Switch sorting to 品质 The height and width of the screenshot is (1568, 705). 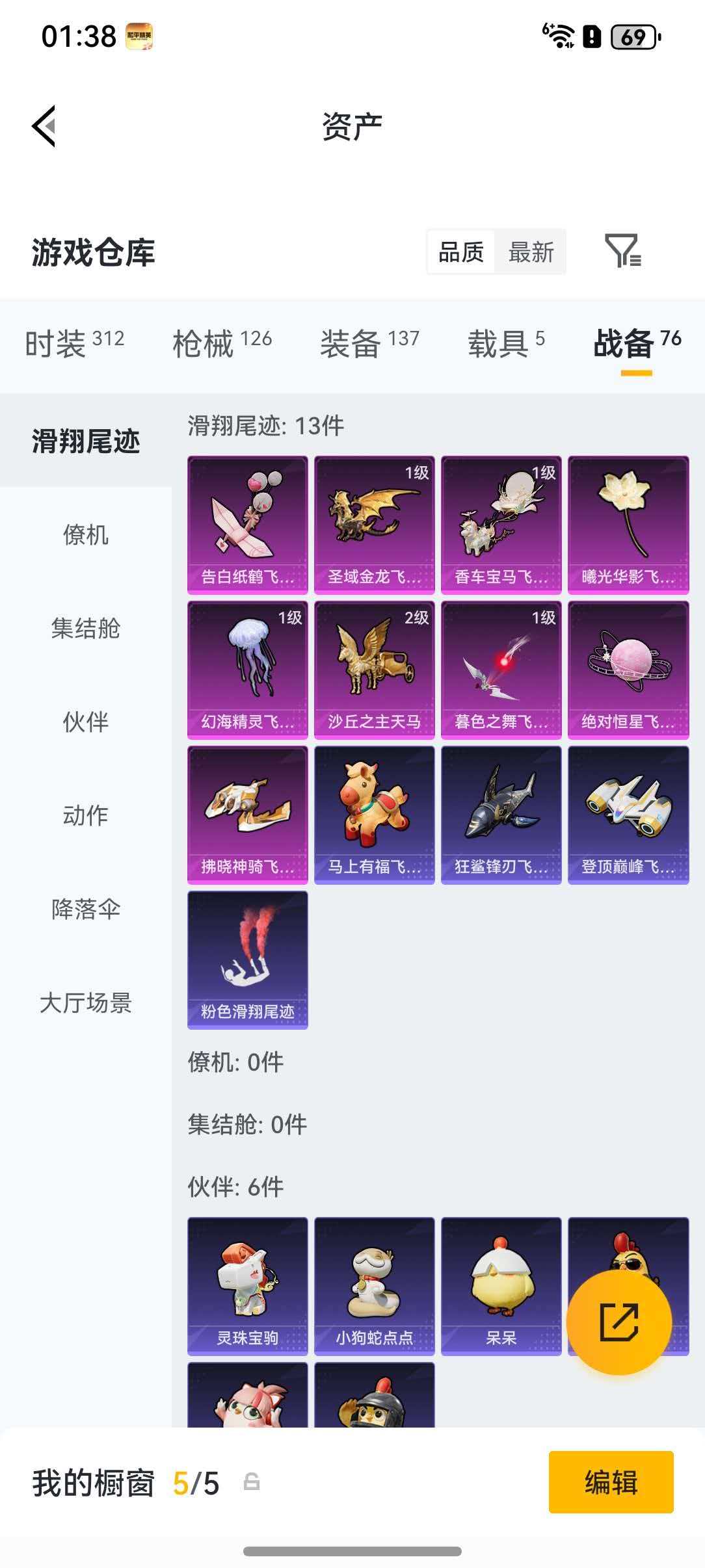point(460,254)
